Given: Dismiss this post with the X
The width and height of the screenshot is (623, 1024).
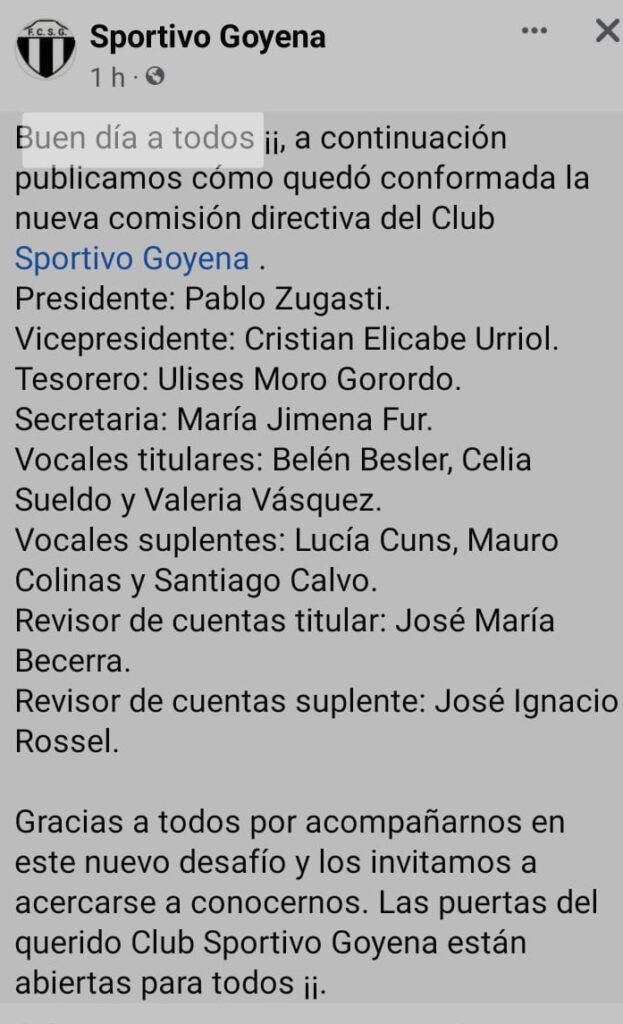Looking at the screenshot, I should (x=607, y=31).
